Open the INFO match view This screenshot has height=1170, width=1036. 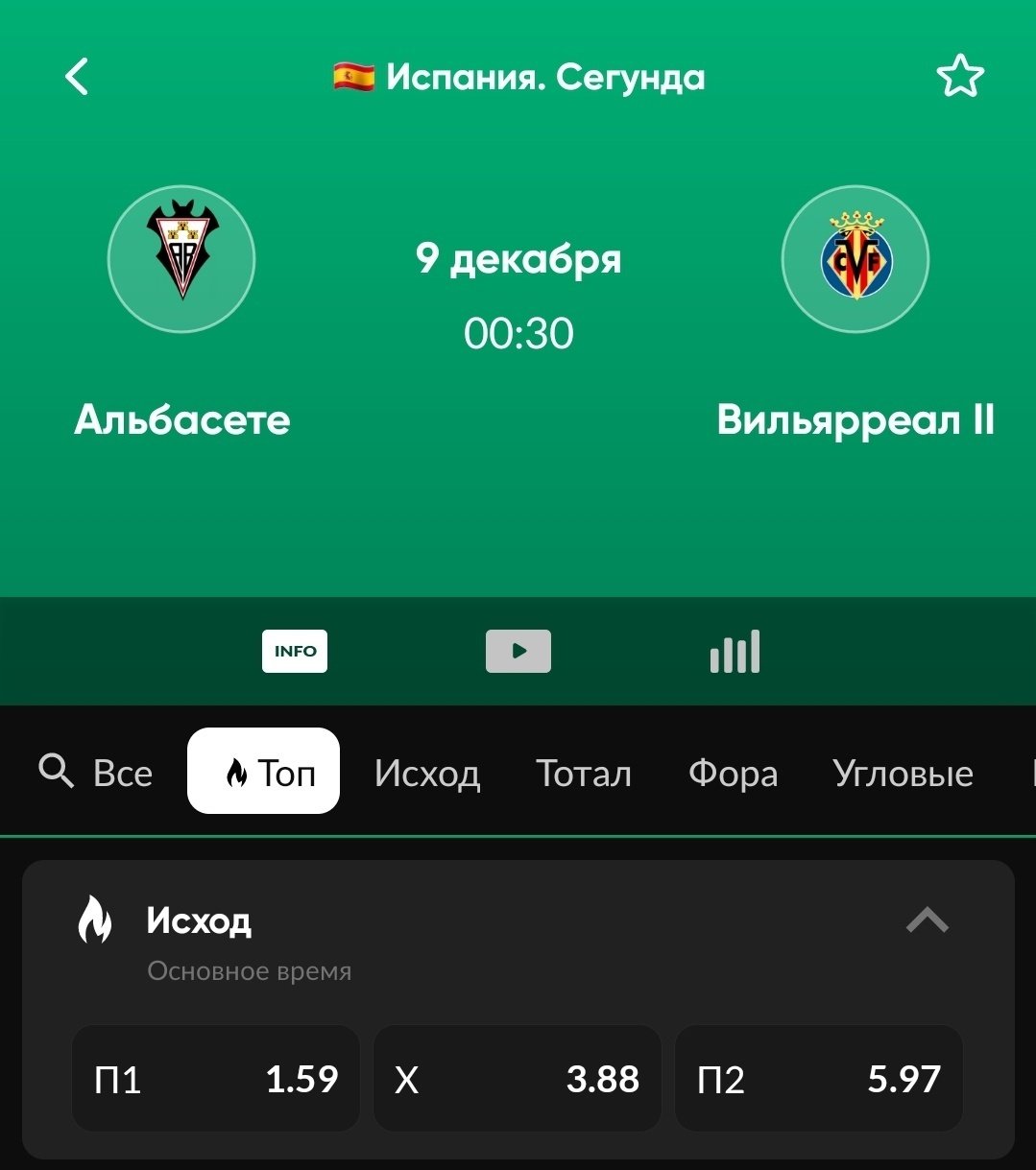click(295, 651)
